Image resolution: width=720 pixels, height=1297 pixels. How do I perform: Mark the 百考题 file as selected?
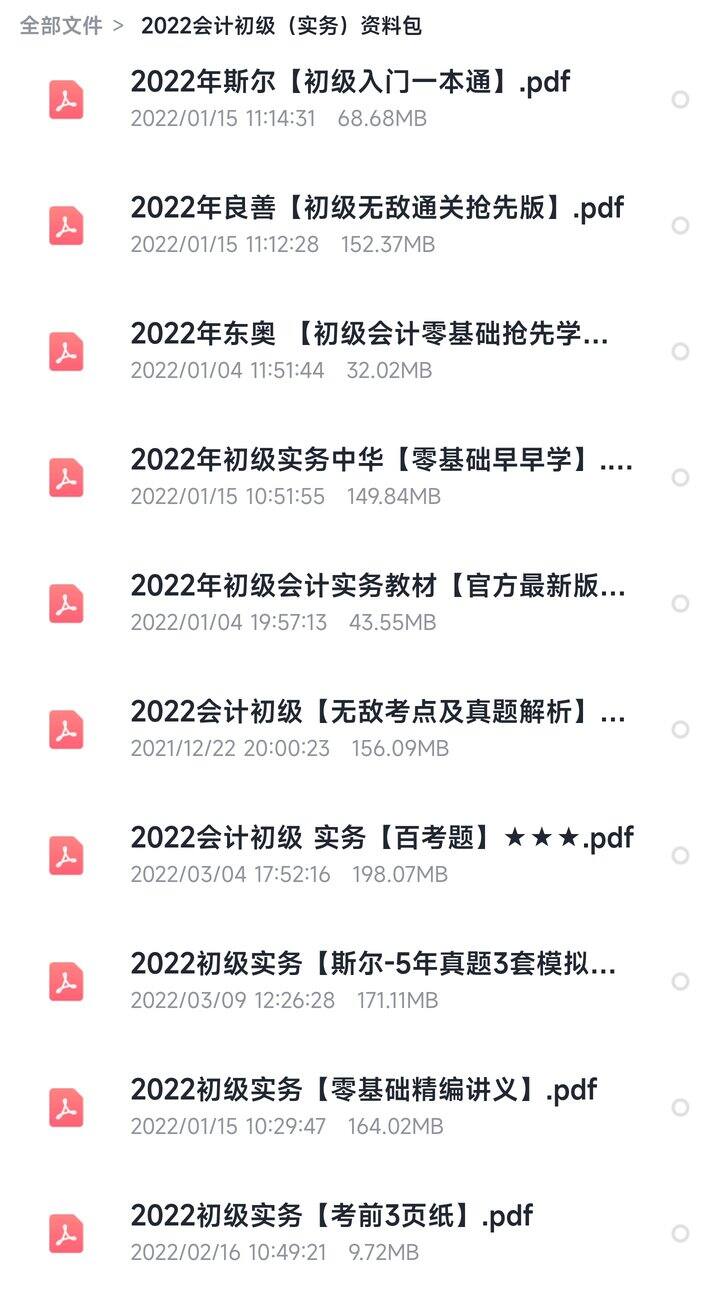680,855
